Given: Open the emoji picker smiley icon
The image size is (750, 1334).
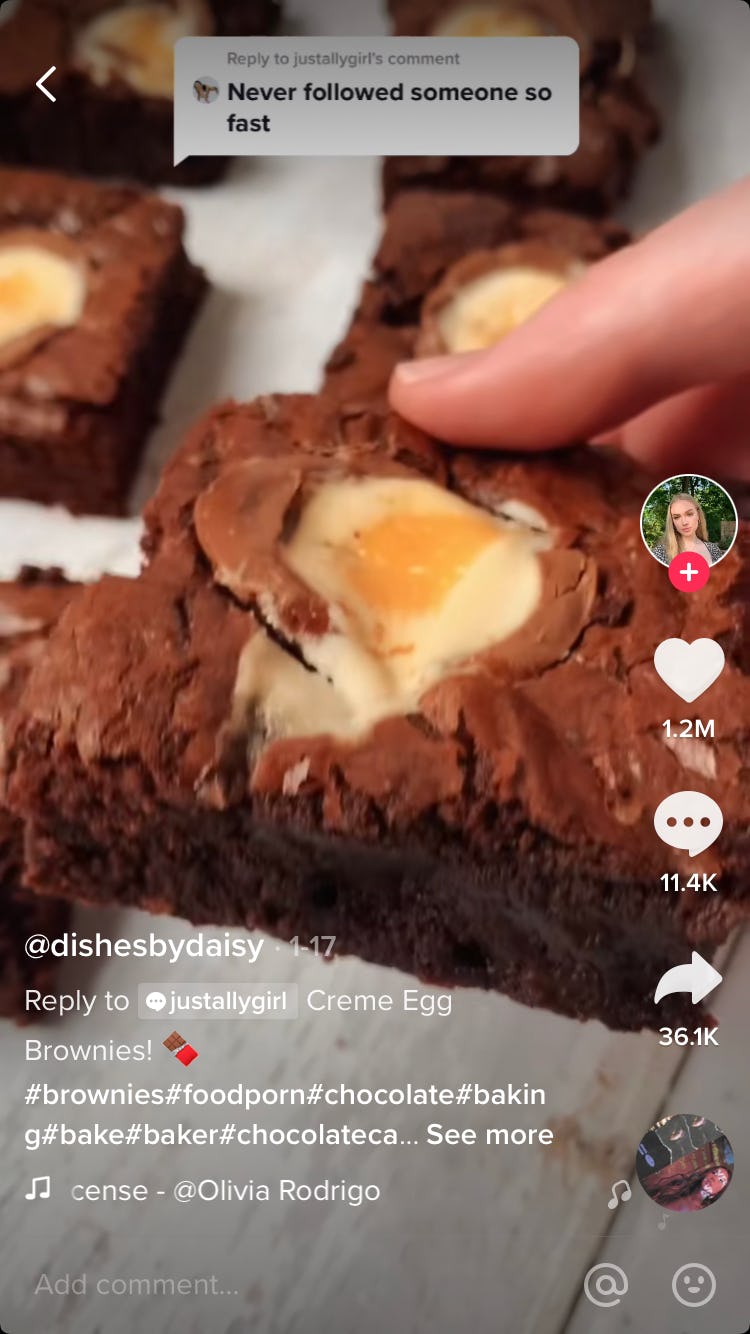Looking at the screenshot, I should (x=694, y=1284).
